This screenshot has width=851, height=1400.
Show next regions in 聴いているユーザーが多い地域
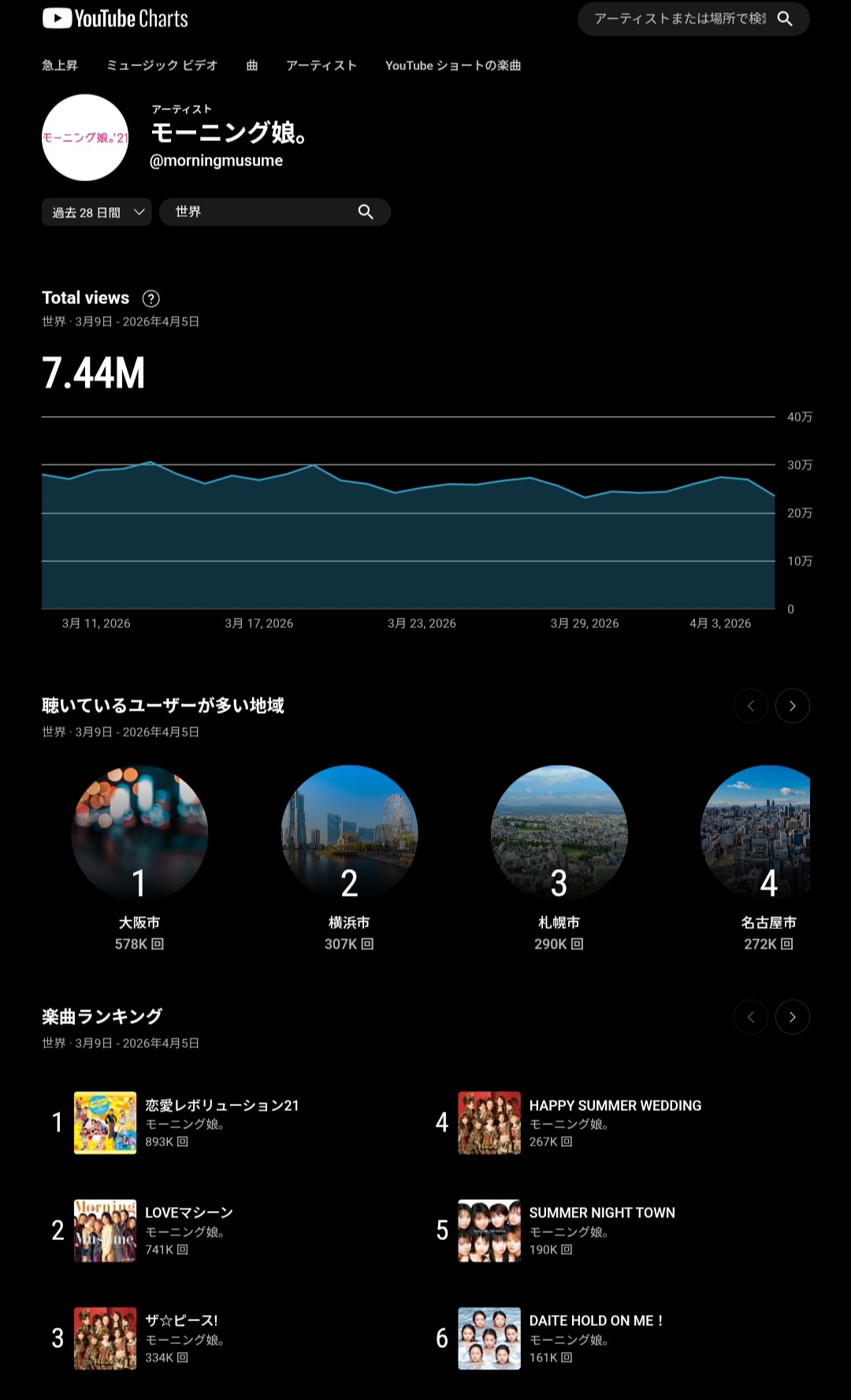click(x=792, y=706)
